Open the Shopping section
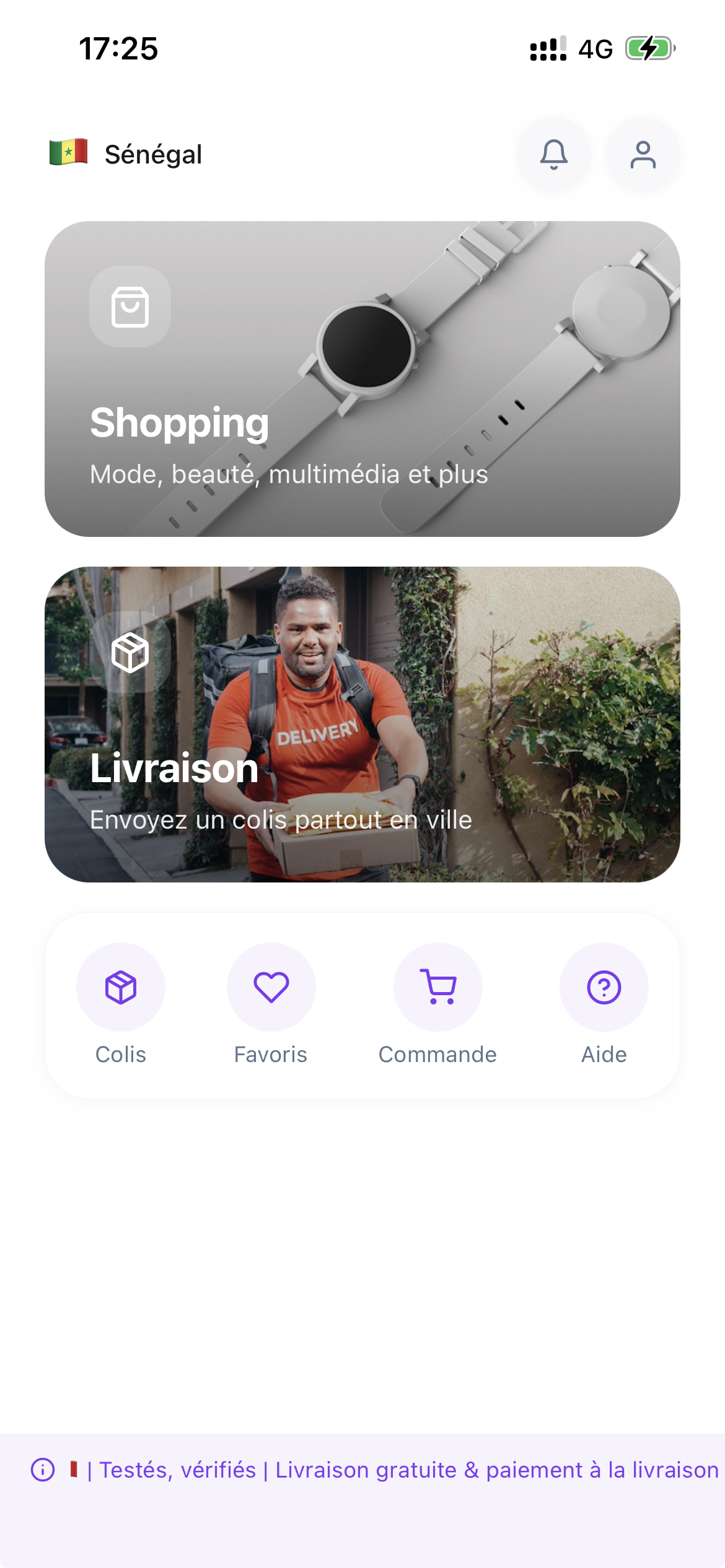The width and height of the screenshot is (725, 1568). click(x=362, y=378)
